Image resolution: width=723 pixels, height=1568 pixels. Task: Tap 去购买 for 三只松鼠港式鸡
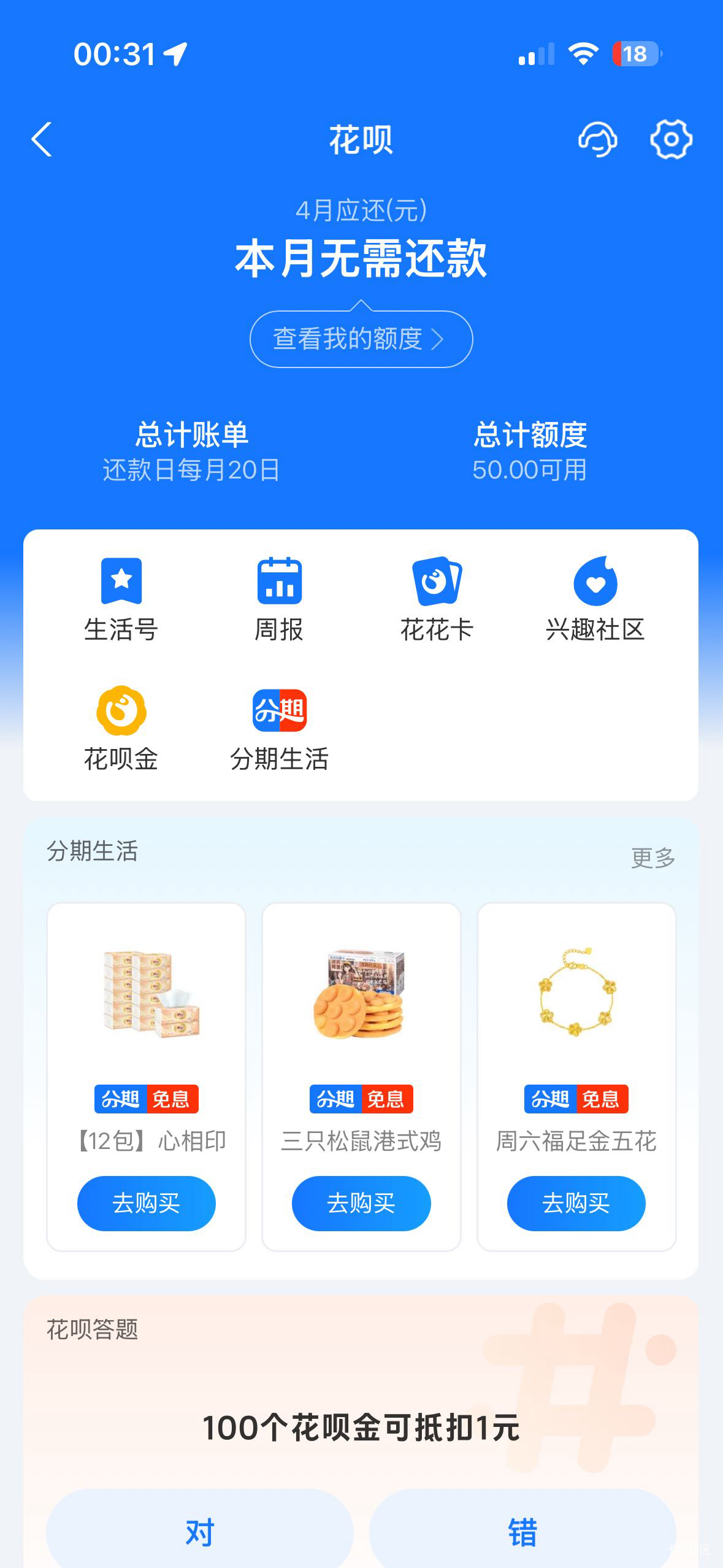tap(361, 1204)
